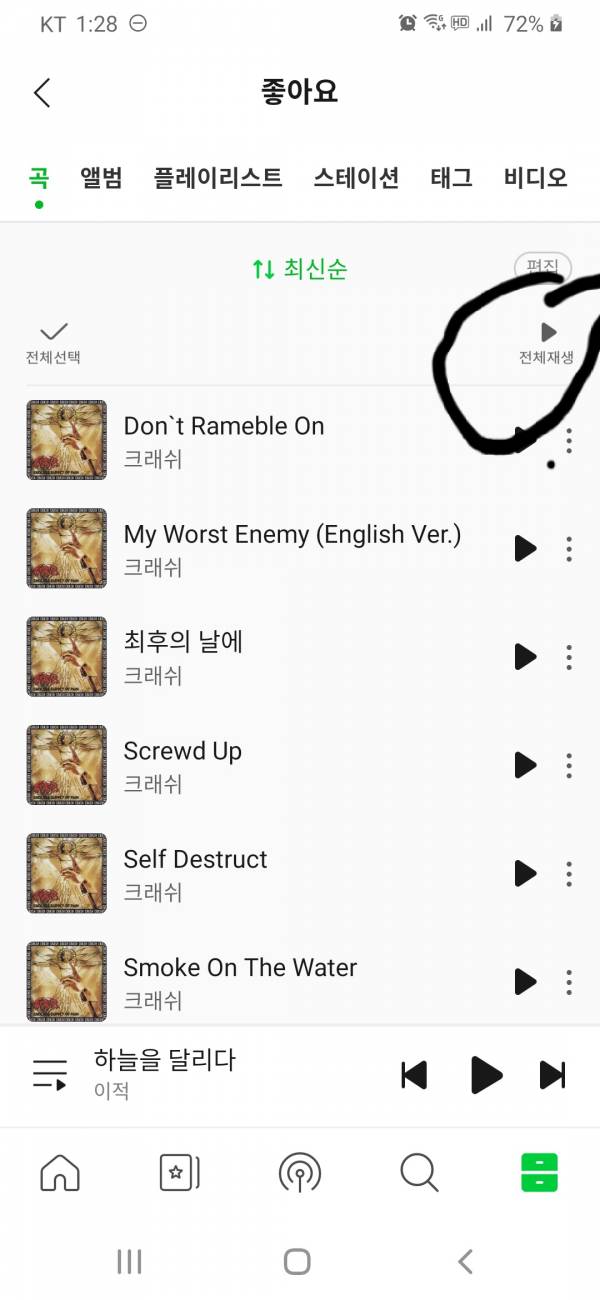Go back using the top-left arrow
The height and width of the screenshot is (1300, 600).
coord(42,93)
